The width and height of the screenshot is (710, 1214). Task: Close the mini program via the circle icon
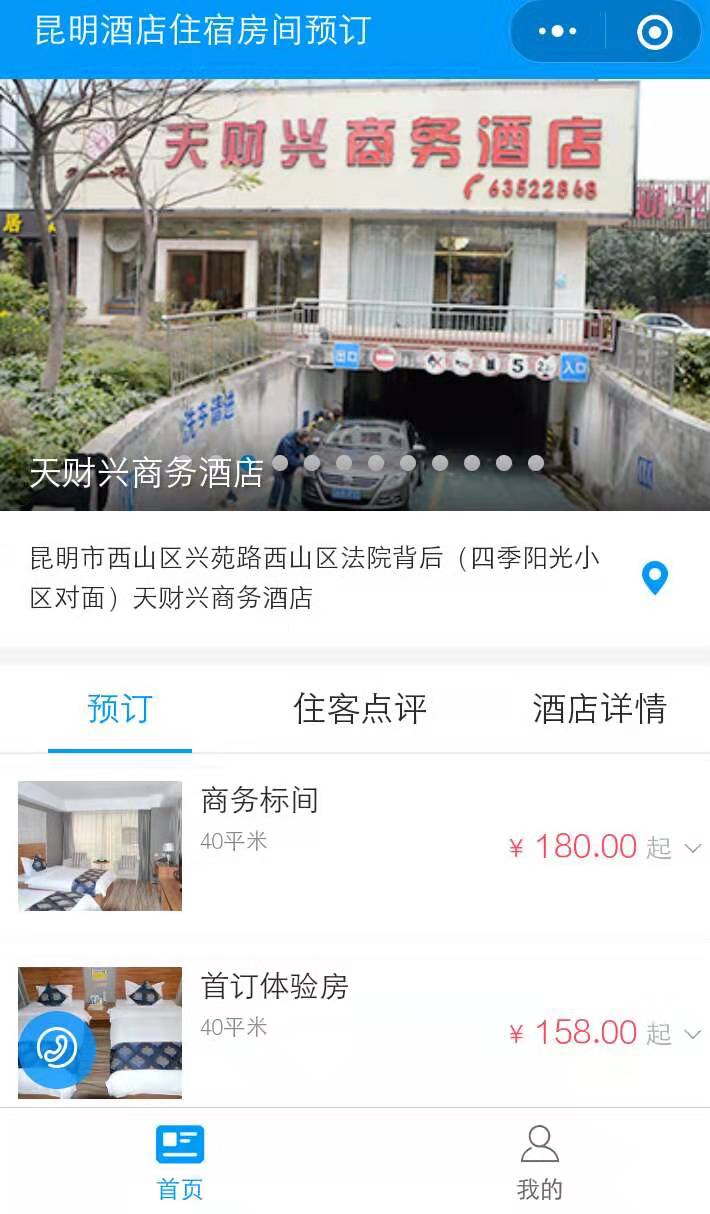[x=654, y=32]
